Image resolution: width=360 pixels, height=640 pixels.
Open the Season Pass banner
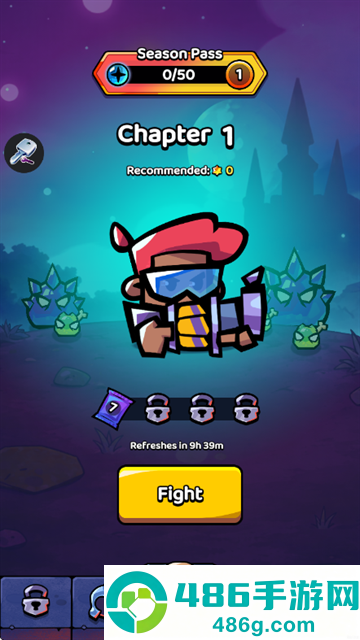[180, 72]
